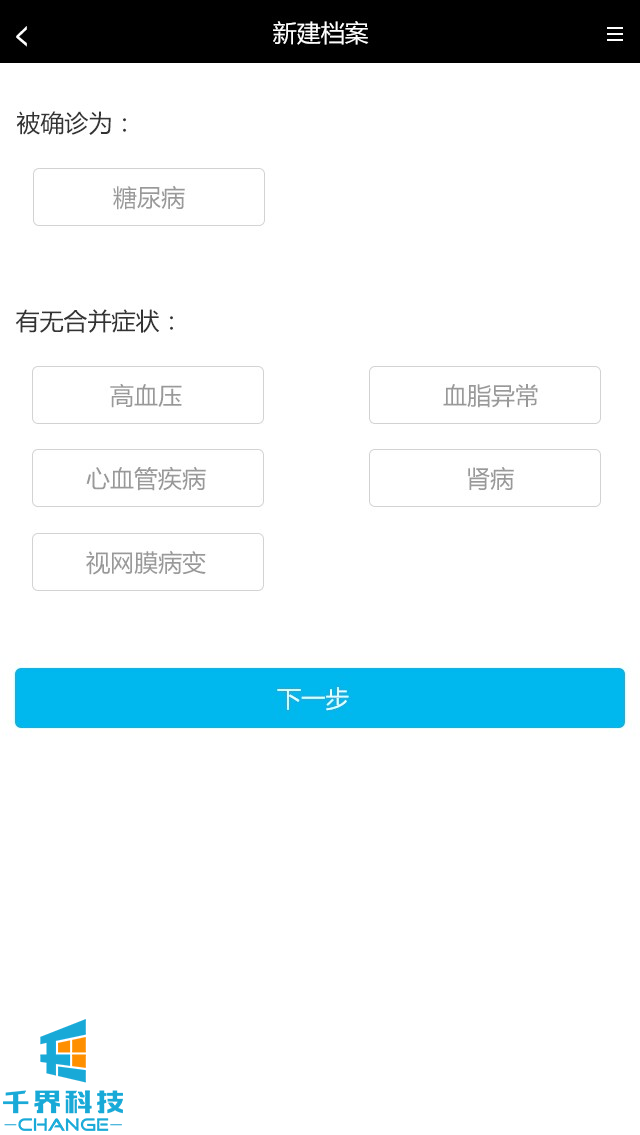The height and width of the screenshot is (1135, 640).
Task: Mark 视网膜病变 as a complication
Action: 148,562
